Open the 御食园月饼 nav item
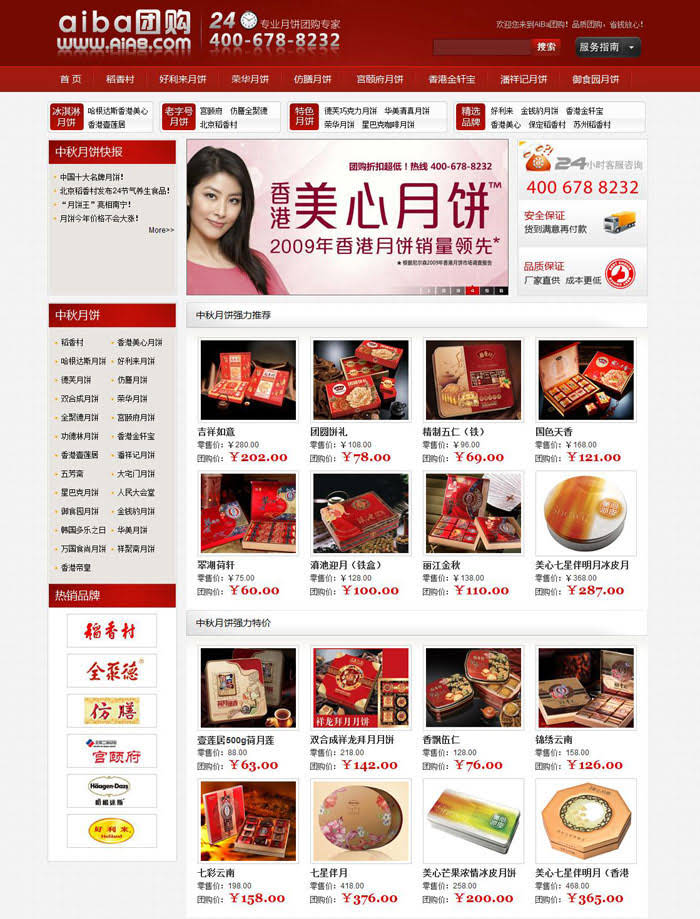The image size is (700, 919). click(x=595, y=79)
